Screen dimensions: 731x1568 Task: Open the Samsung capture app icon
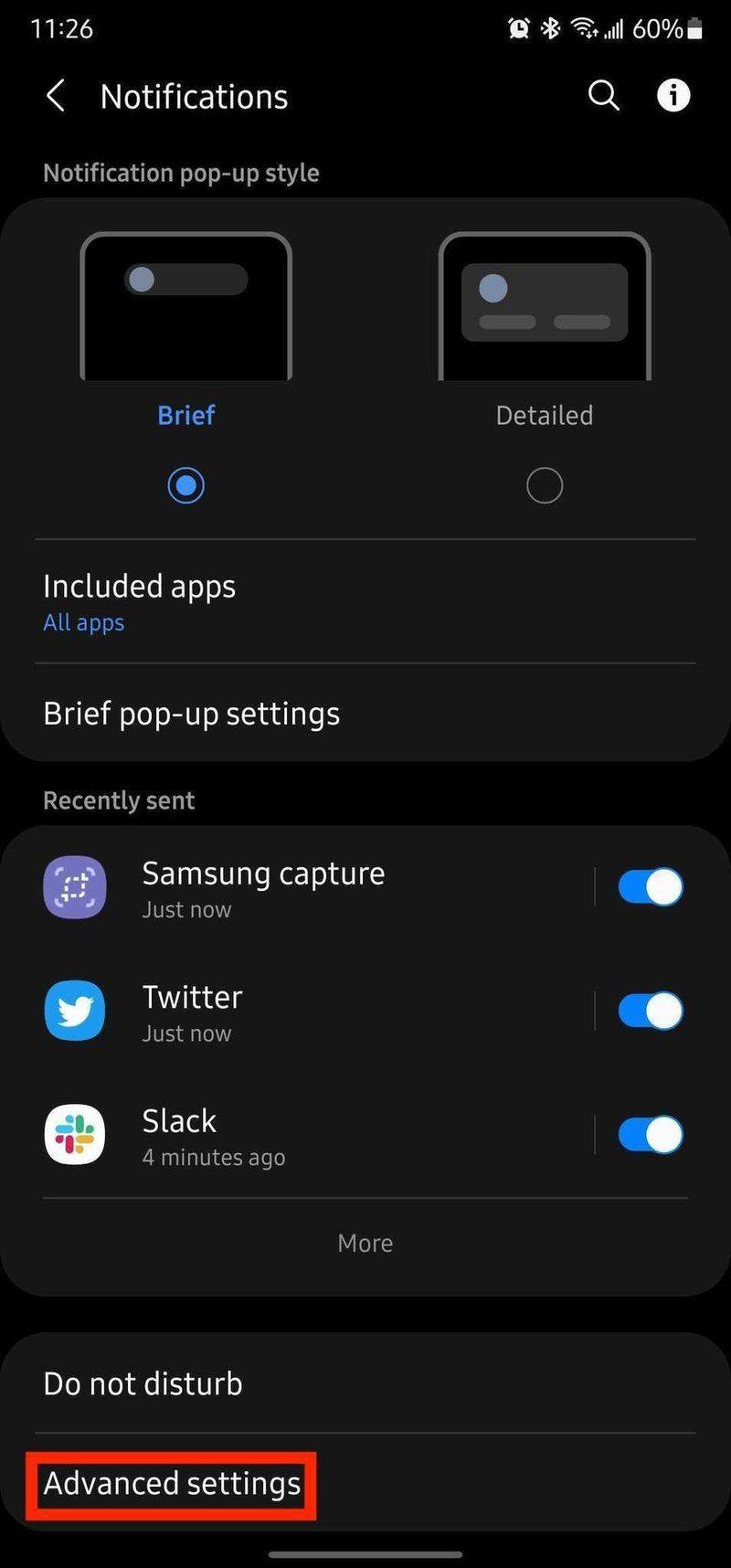tap(74, 887)
